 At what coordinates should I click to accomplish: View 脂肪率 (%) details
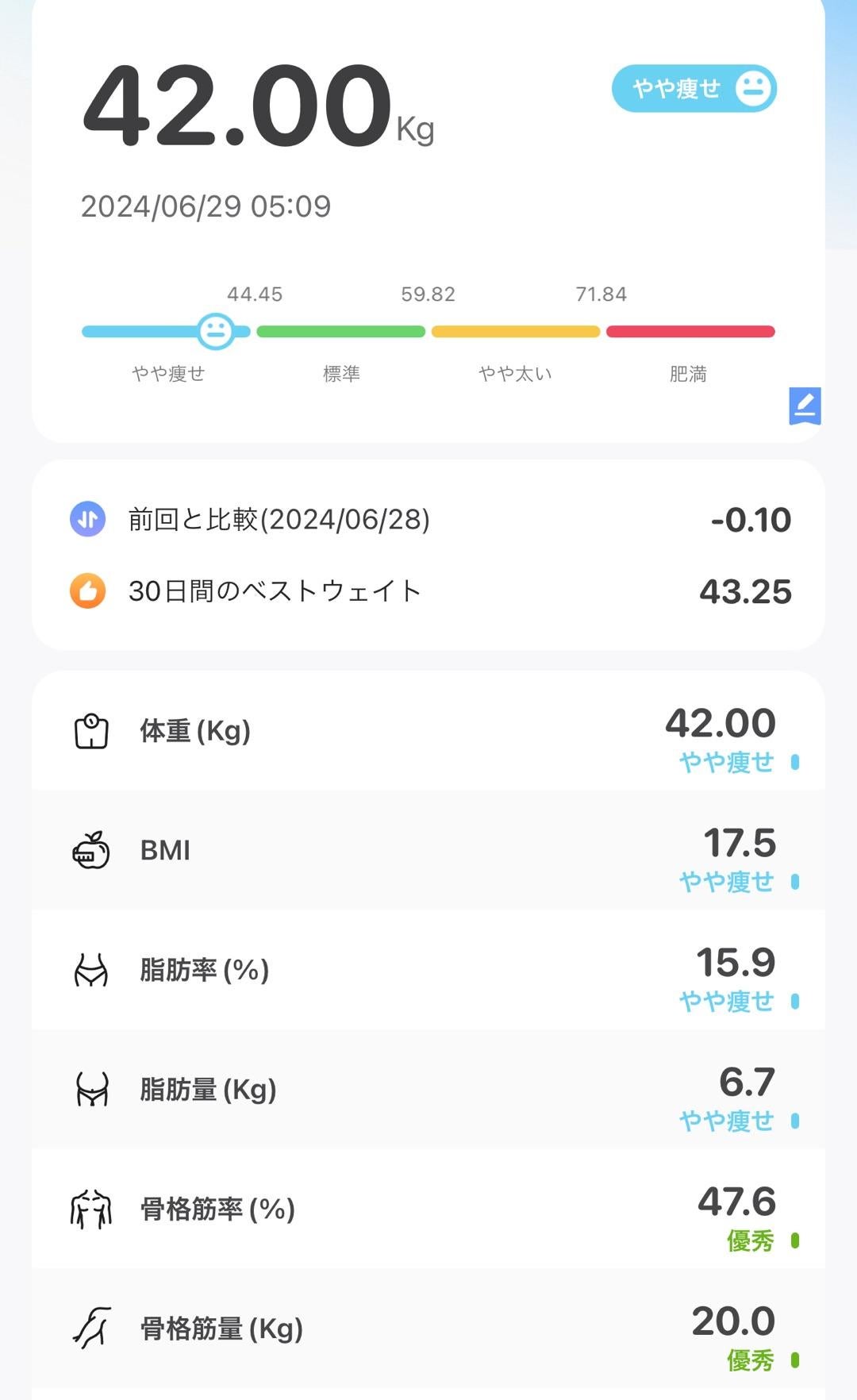pos(428,970)
